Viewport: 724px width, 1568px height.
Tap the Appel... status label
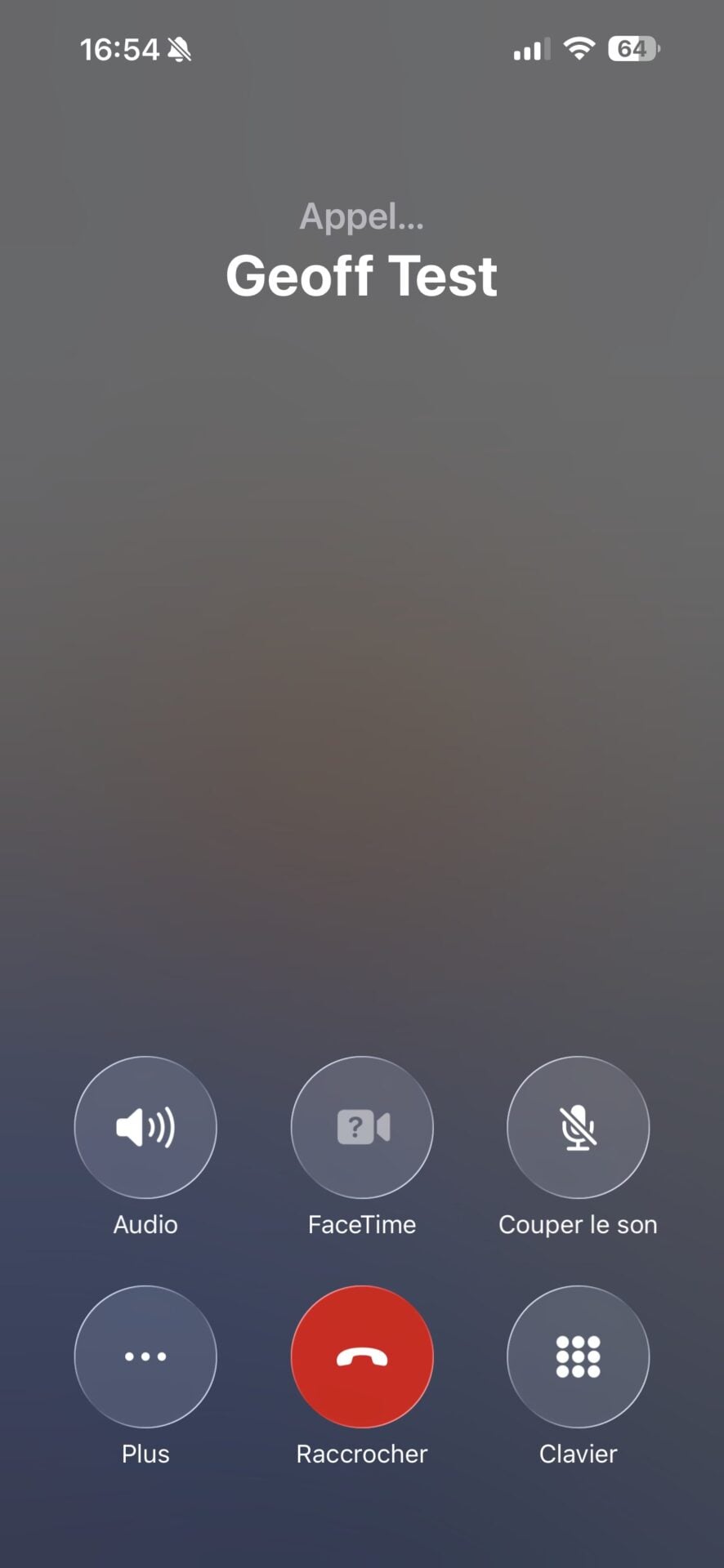(x=361, y=216)
